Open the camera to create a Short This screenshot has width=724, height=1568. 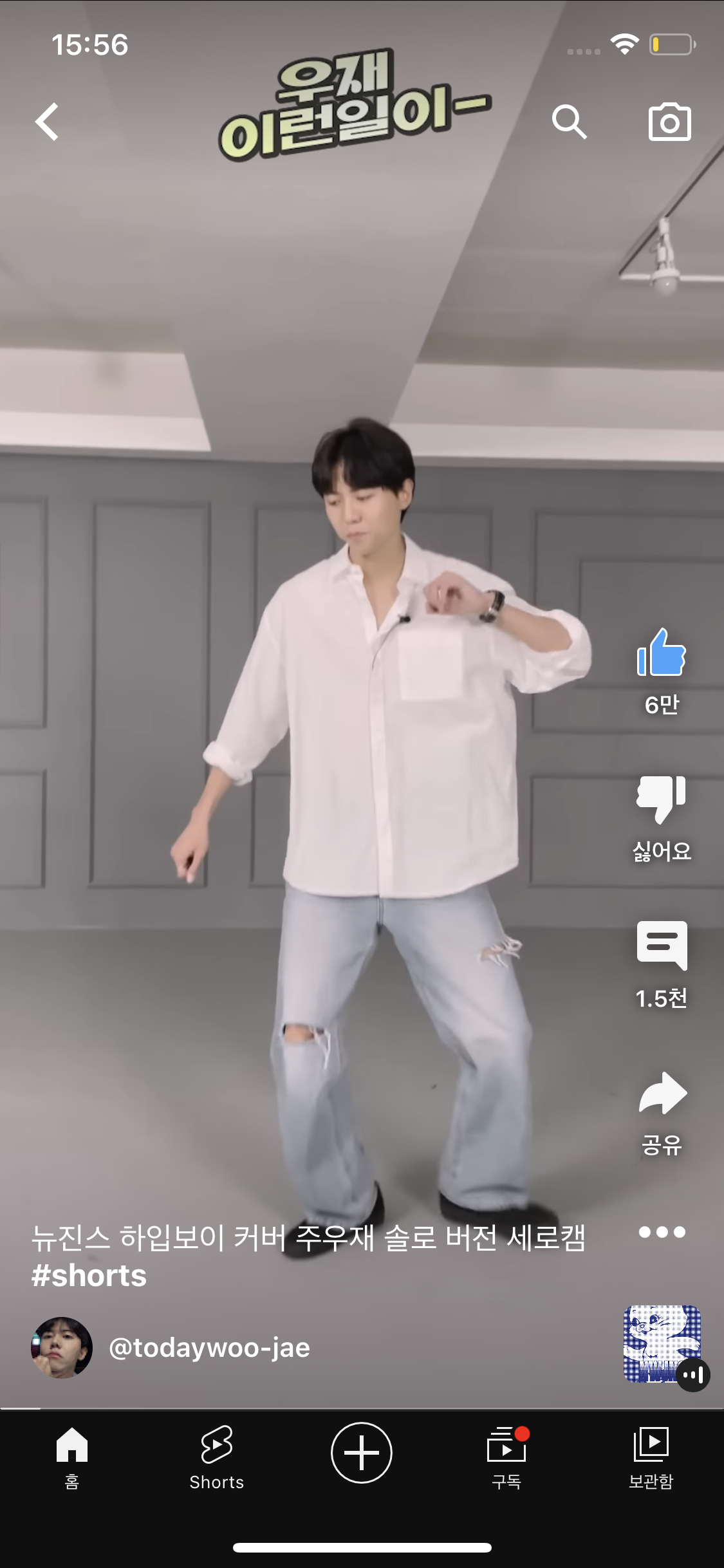[x=669, y=122]
